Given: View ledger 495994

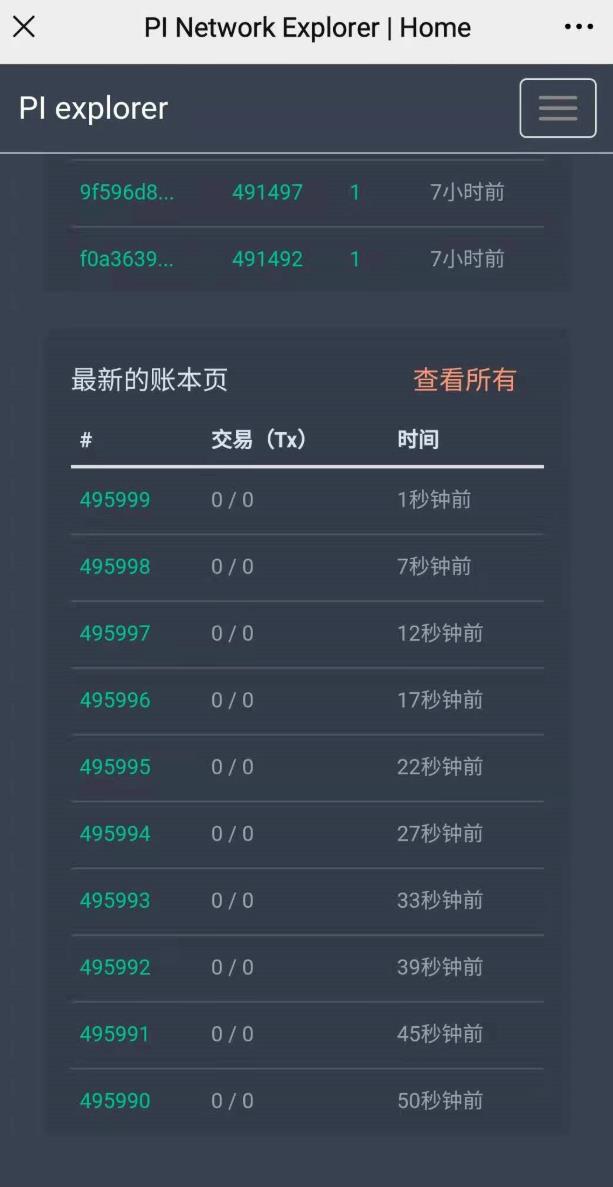Looking at the screenshot, I should 115,833.
